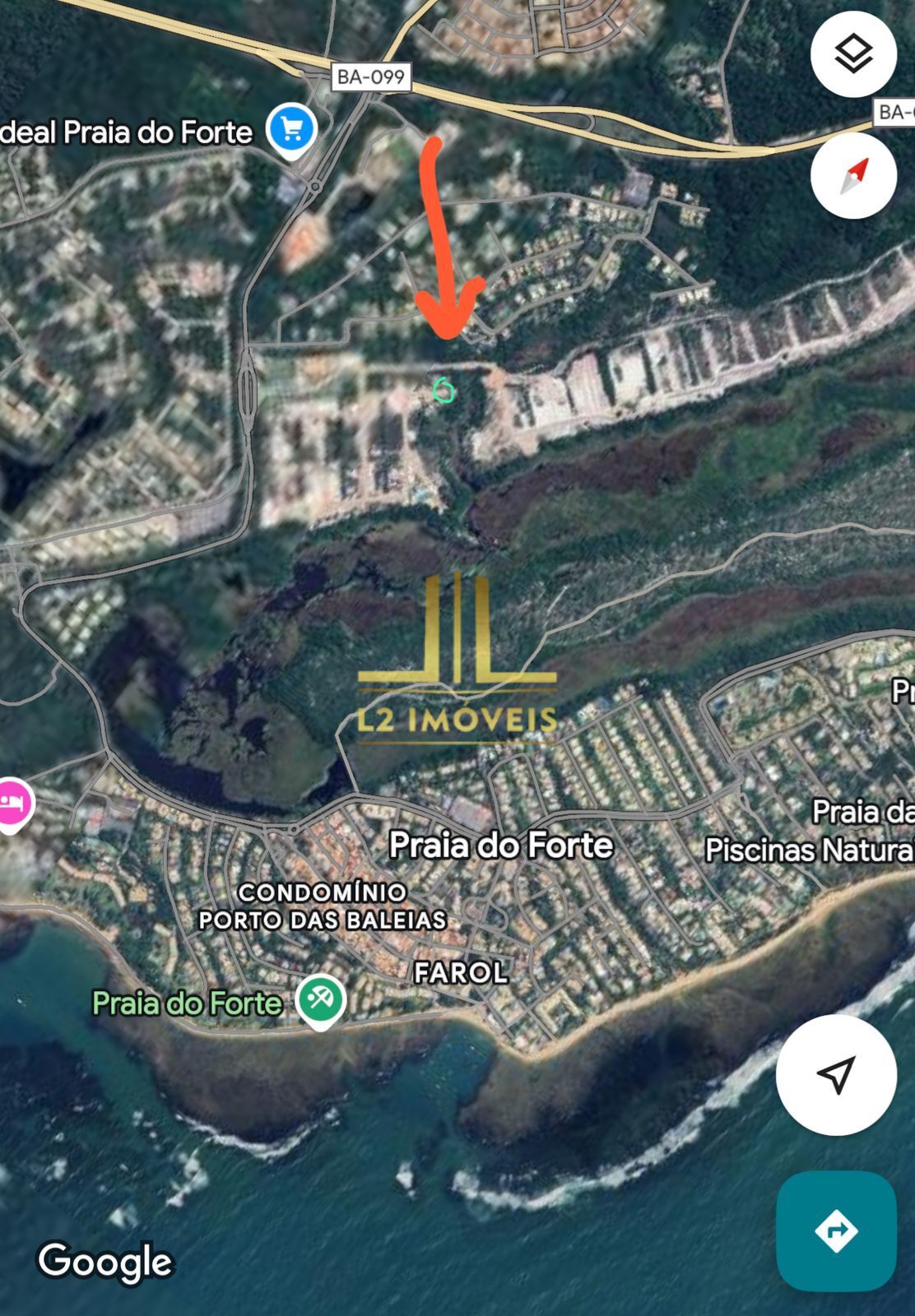The image size is (915, 1316).
Task: Center map on my location
Action: pyautogui.click(x=836, y=1074)
